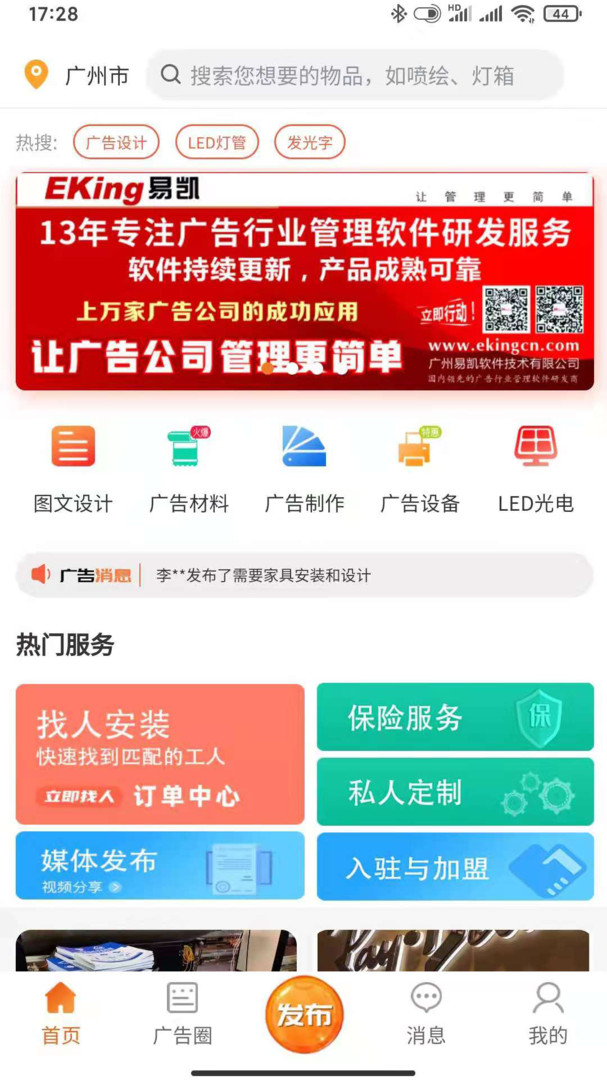The height and width of the screenshot is (1080, 607).
Task: Open the 保险服务 card
Action: click(x=455, y=717)
